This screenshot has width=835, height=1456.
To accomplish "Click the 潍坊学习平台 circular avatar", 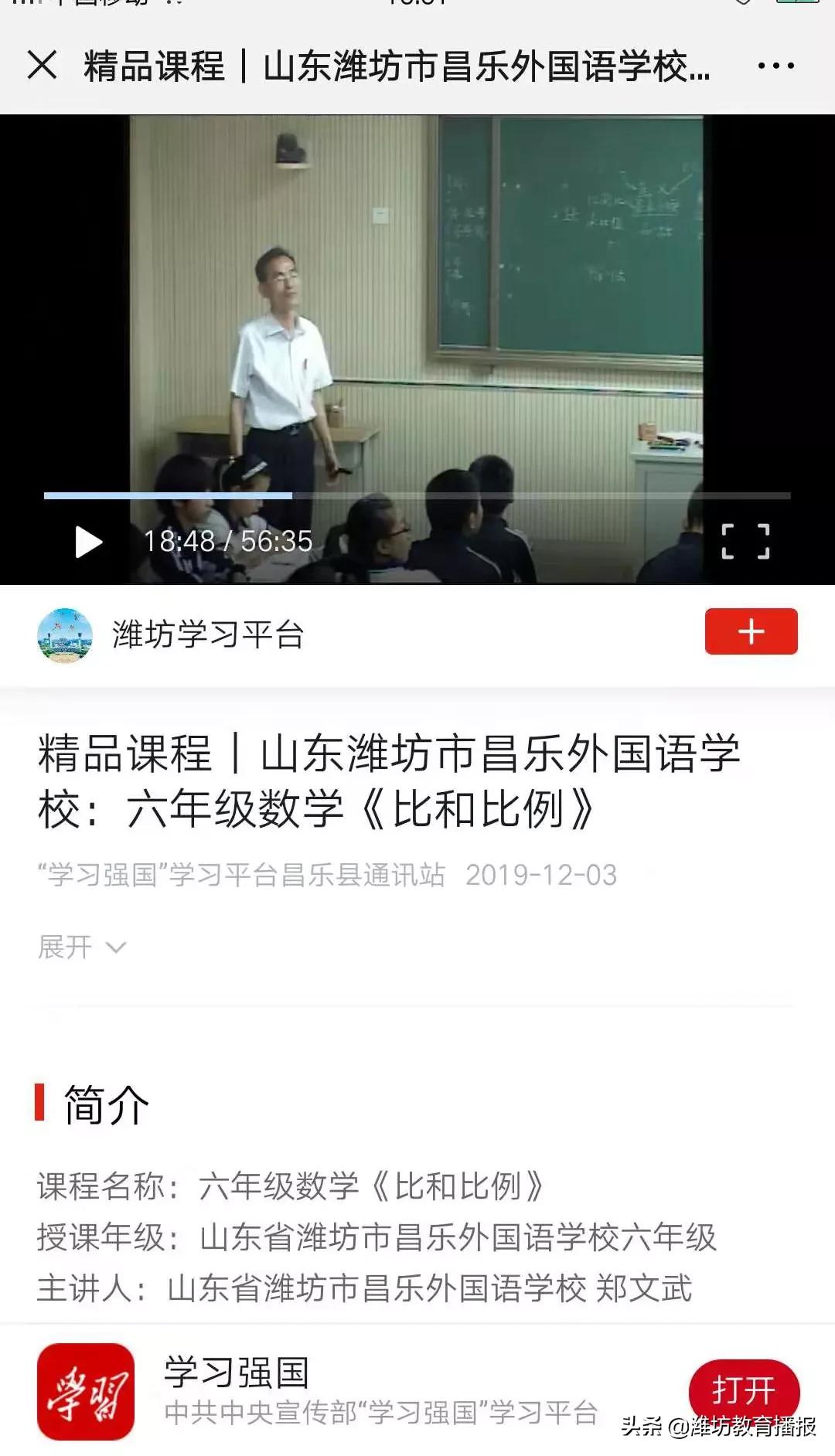I will point(63,632).
